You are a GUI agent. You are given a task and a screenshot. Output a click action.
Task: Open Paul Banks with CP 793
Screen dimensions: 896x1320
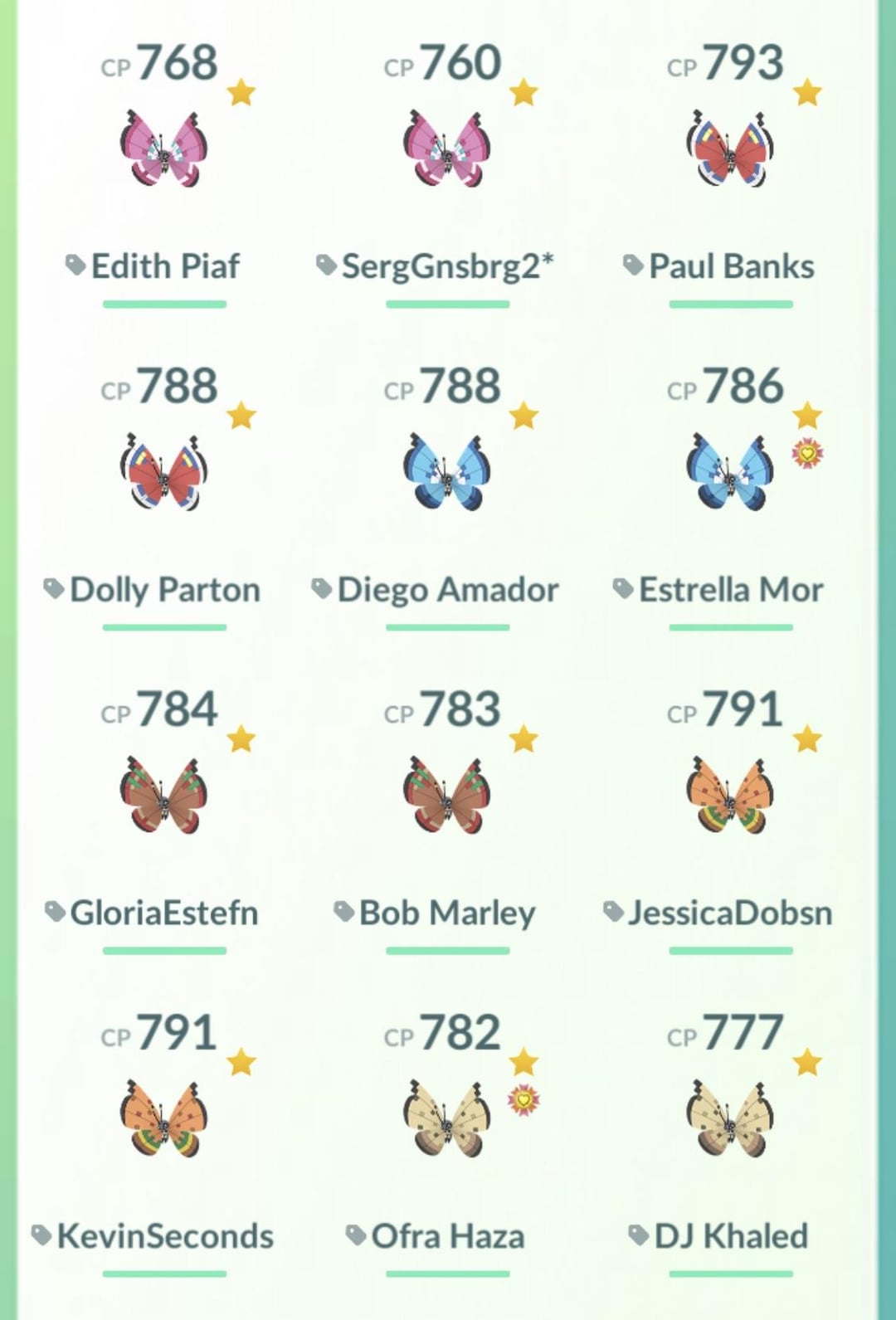click(x=730, y=150)
